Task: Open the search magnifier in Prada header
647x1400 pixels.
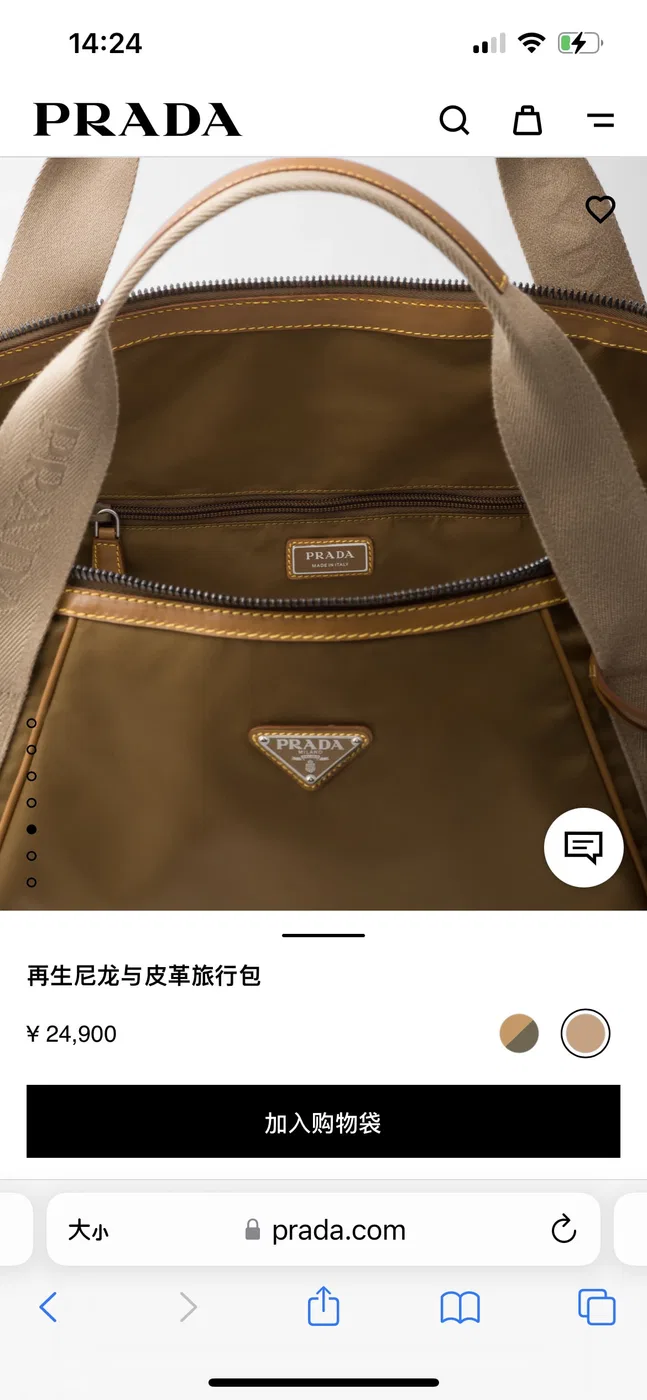Action: coord(454,121)
